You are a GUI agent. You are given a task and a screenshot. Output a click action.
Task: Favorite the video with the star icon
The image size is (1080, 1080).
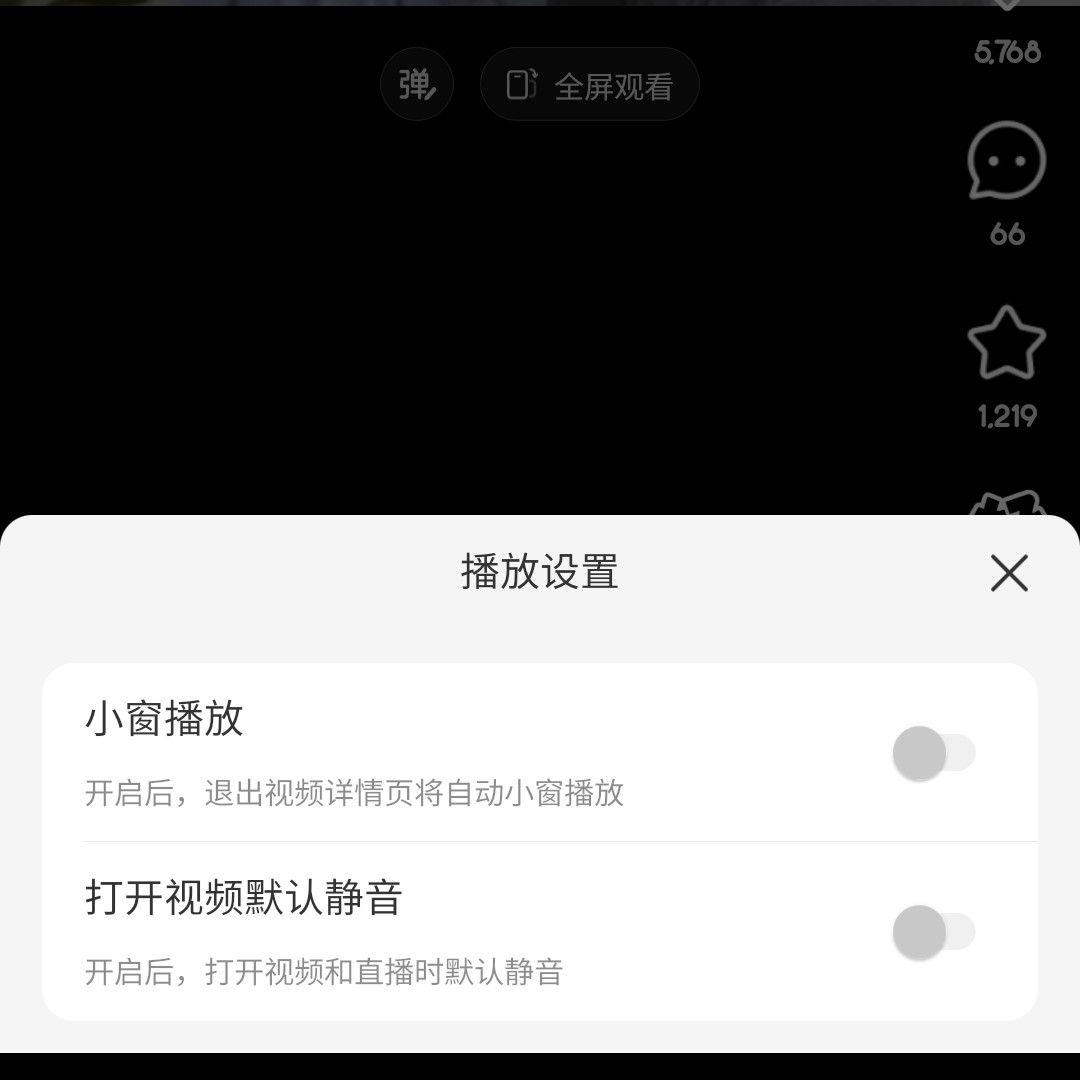click(1006, 343)
